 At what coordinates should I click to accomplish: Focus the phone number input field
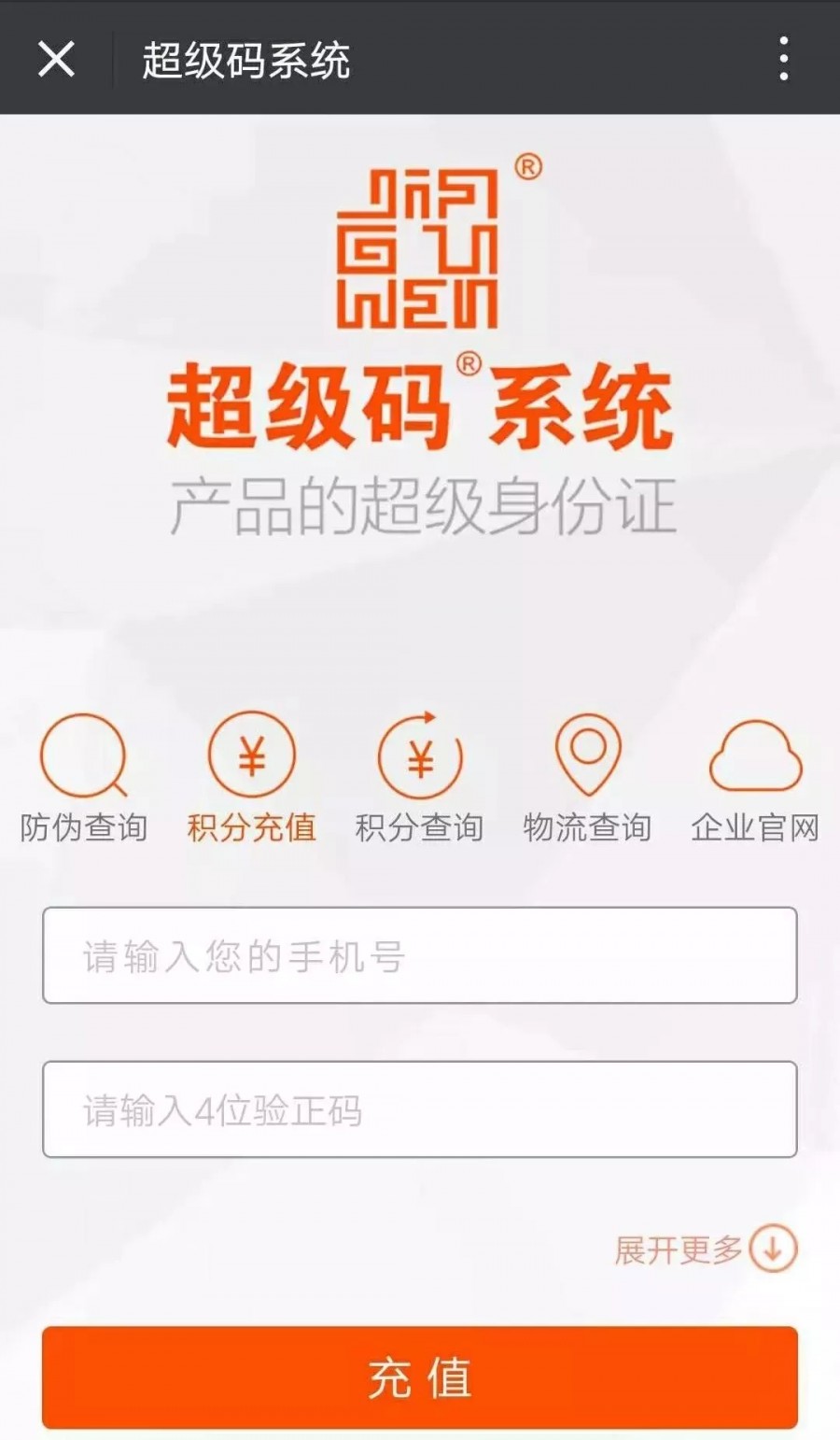point(420,955)
